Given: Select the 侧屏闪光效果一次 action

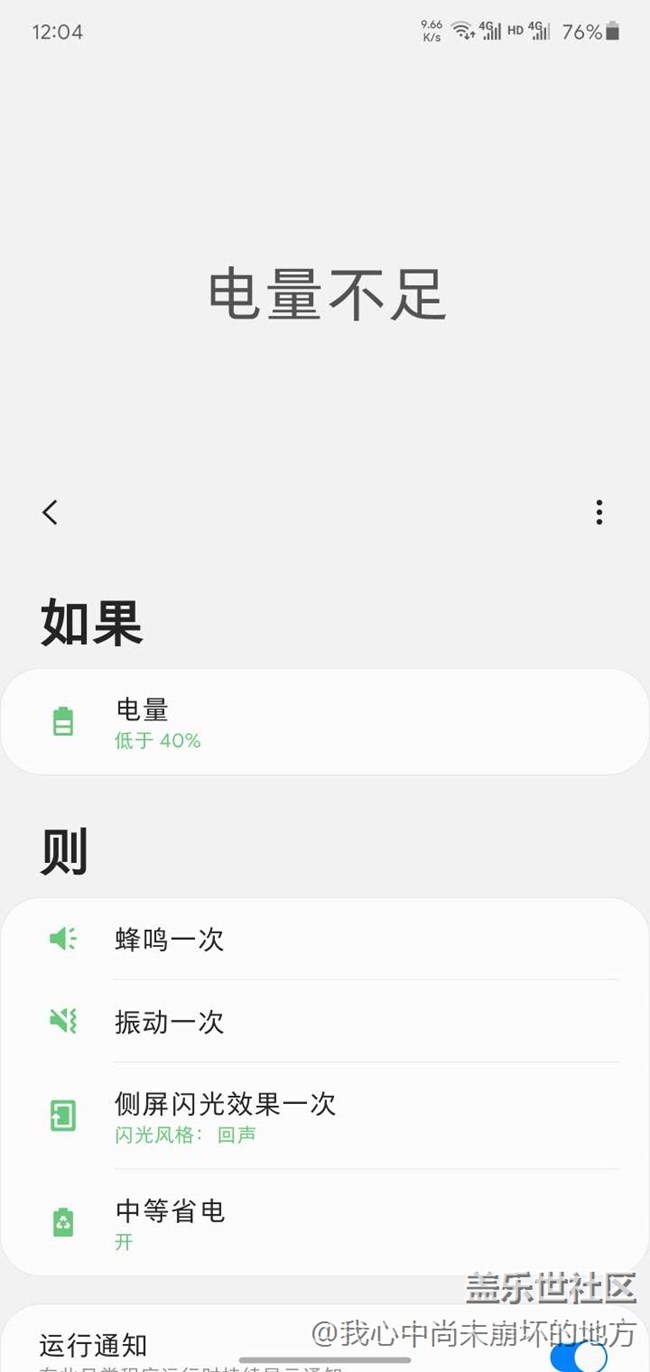Looking at the screenshot, I should tap(324, 1115).
